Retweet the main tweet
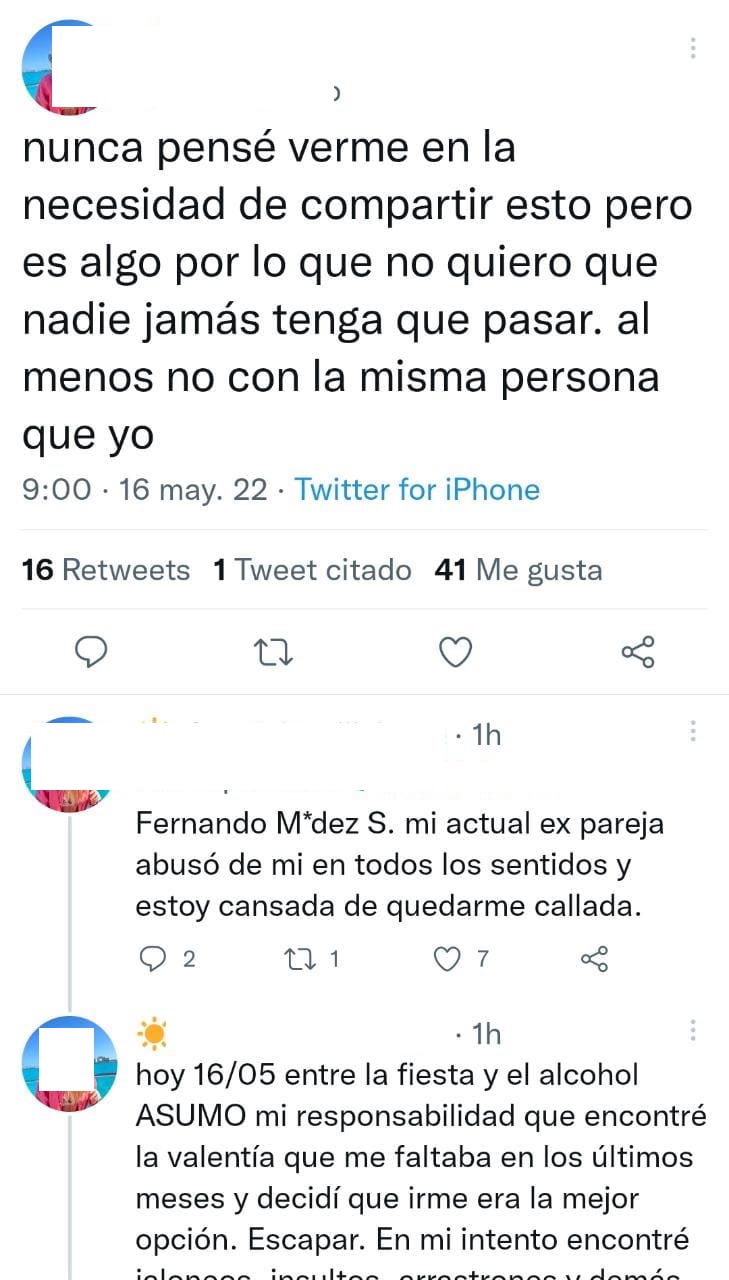The width and height of the screenshot is (729, 1280). [x=273, y=653]
